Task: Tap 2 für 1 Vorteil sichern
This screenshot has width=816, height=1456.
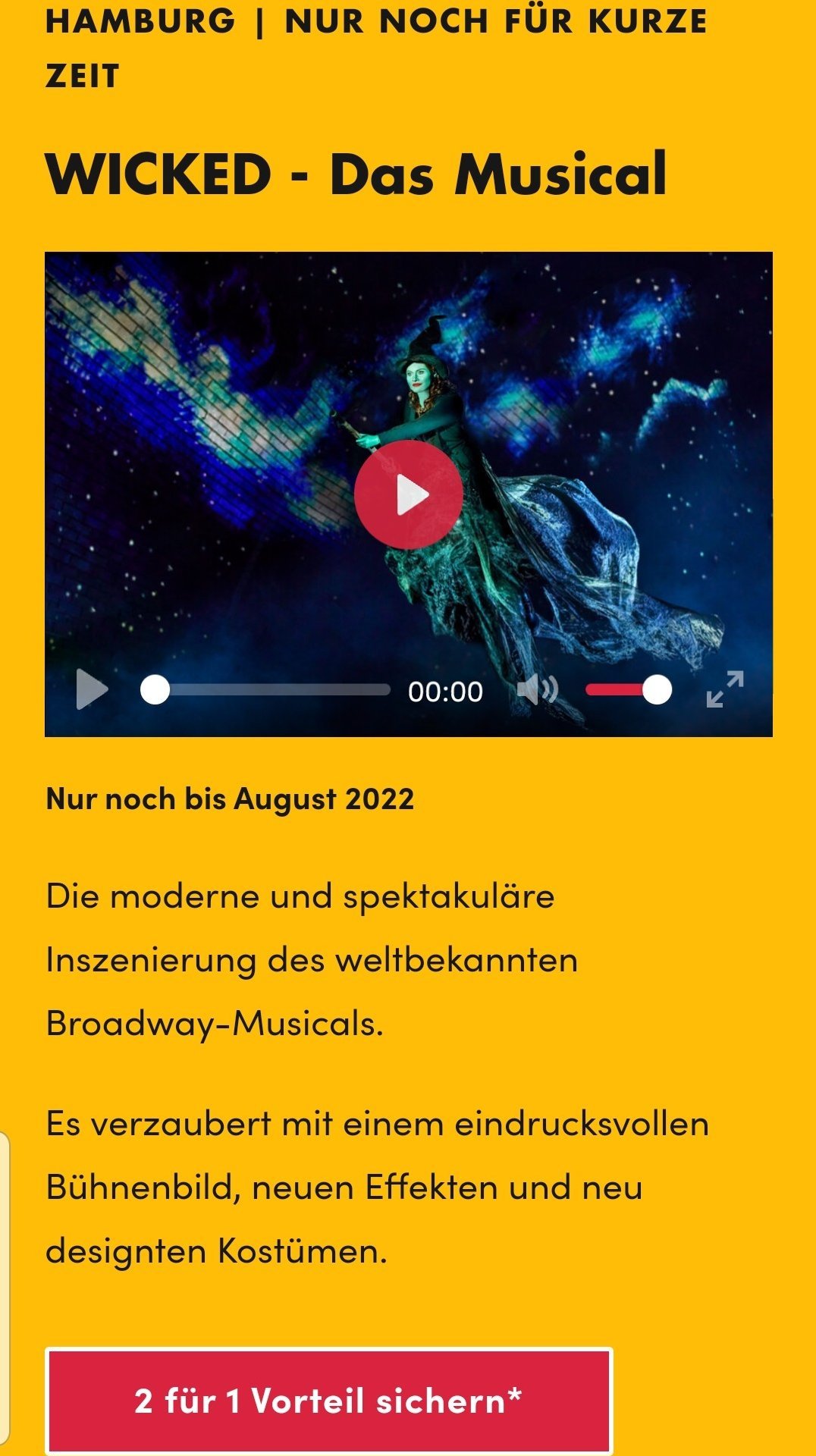Action: click(329, 1401)
